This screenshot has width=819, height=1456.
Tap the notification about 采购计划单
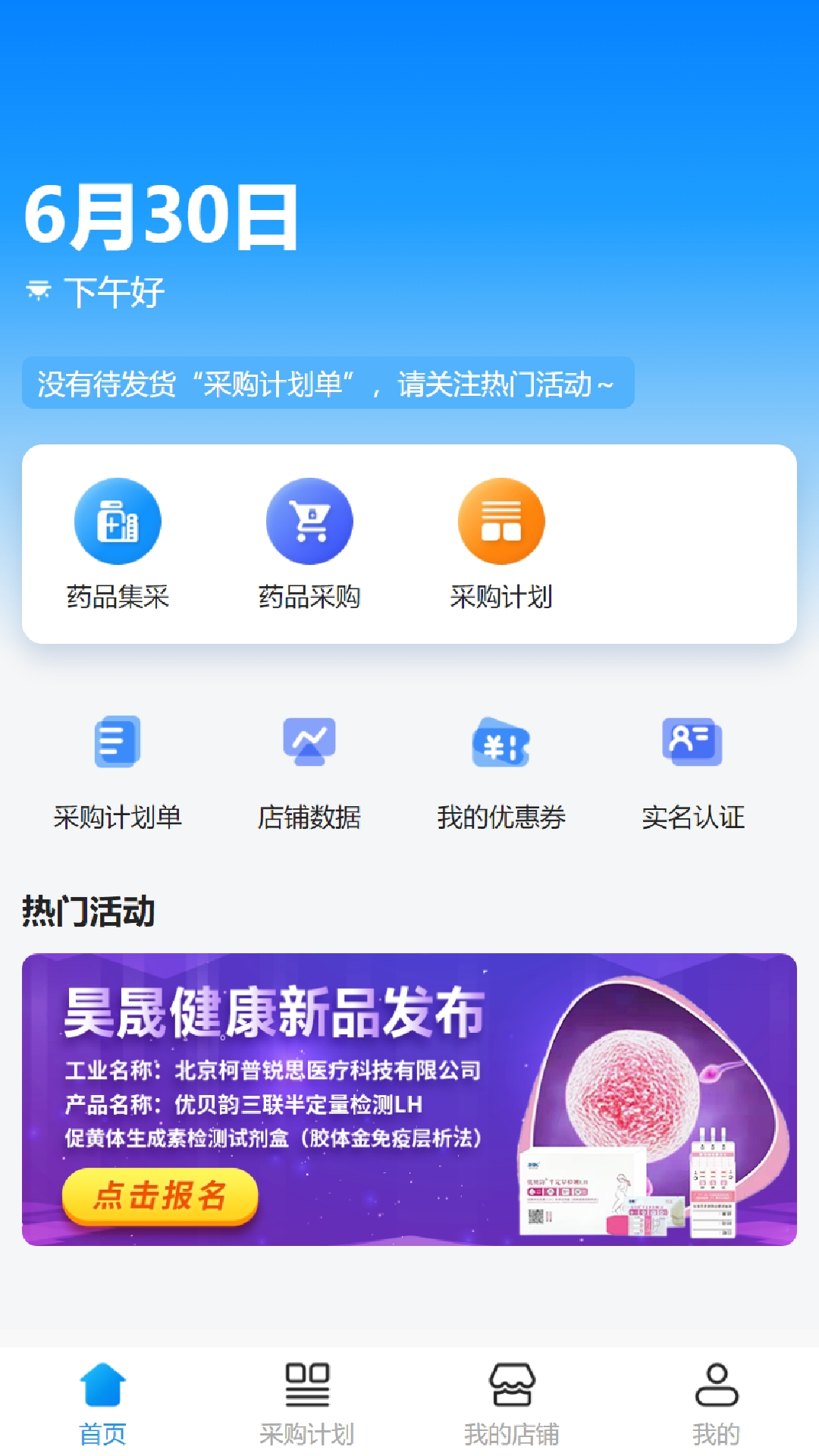(328, 384)
